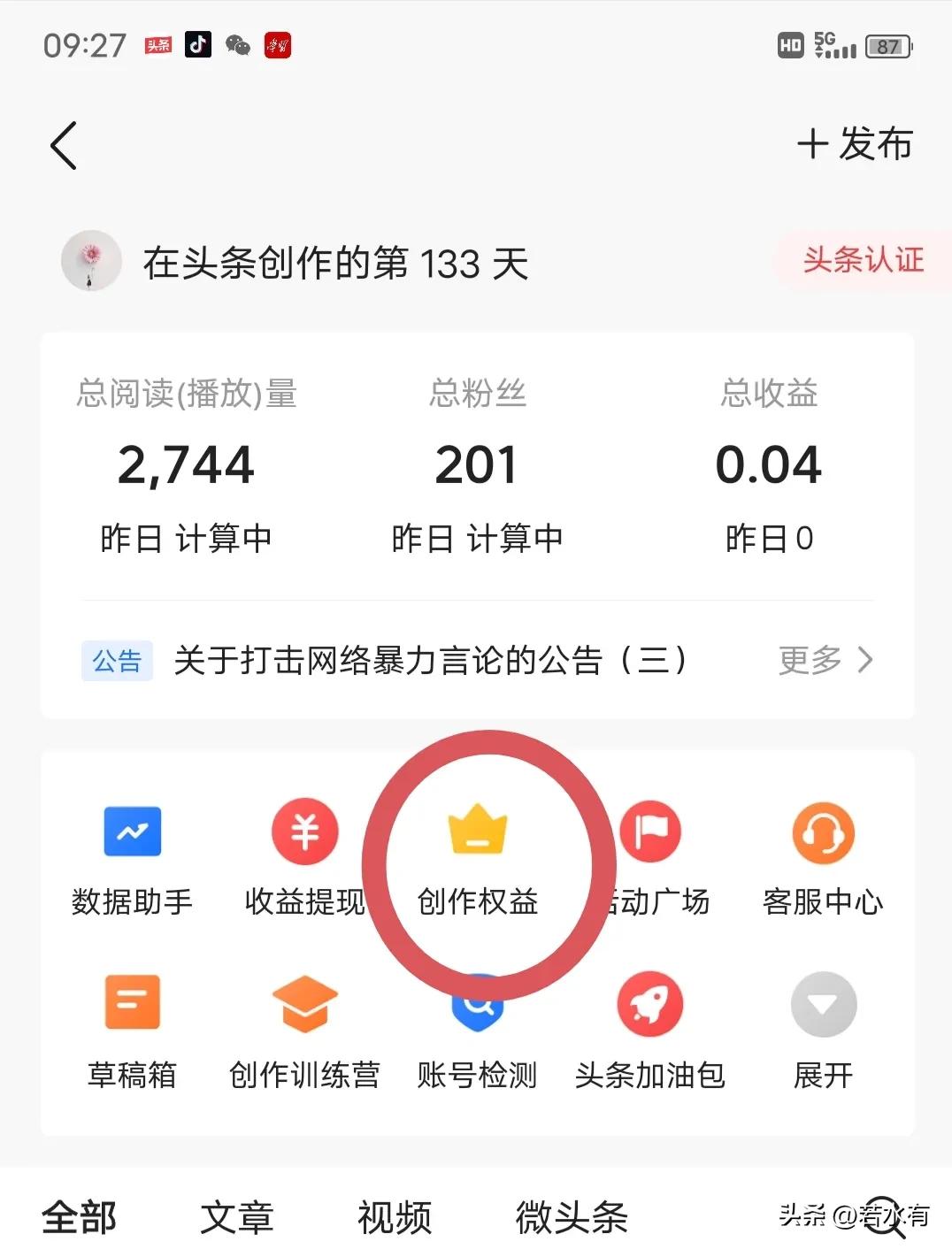952x1249 pixels.
Task: Tap the profile avatar photo
Action: tap(89, 261)
